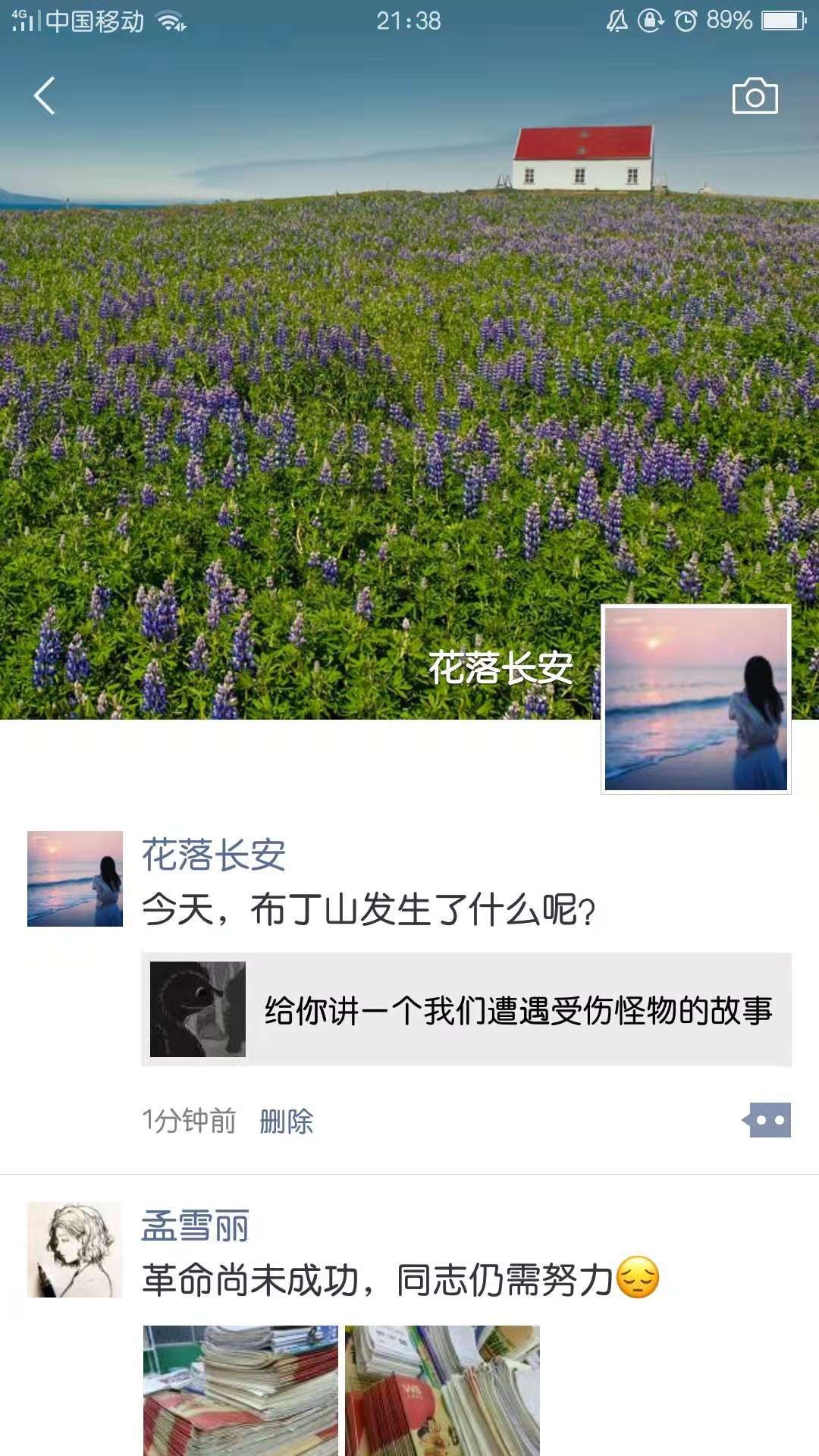Open 花落长安's avatar beside the post

coord(75,878)
